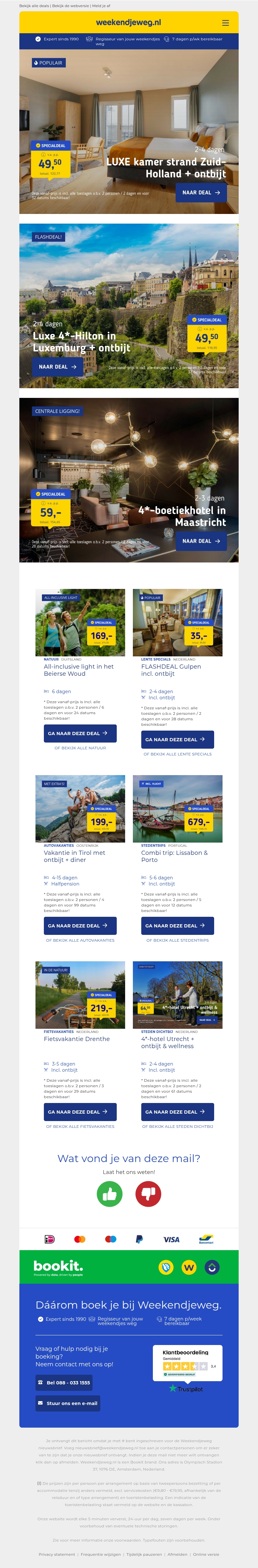Open the 'Bekijk de webversie' link
Screen dimensions: 258x1568
tap(71, 5)
